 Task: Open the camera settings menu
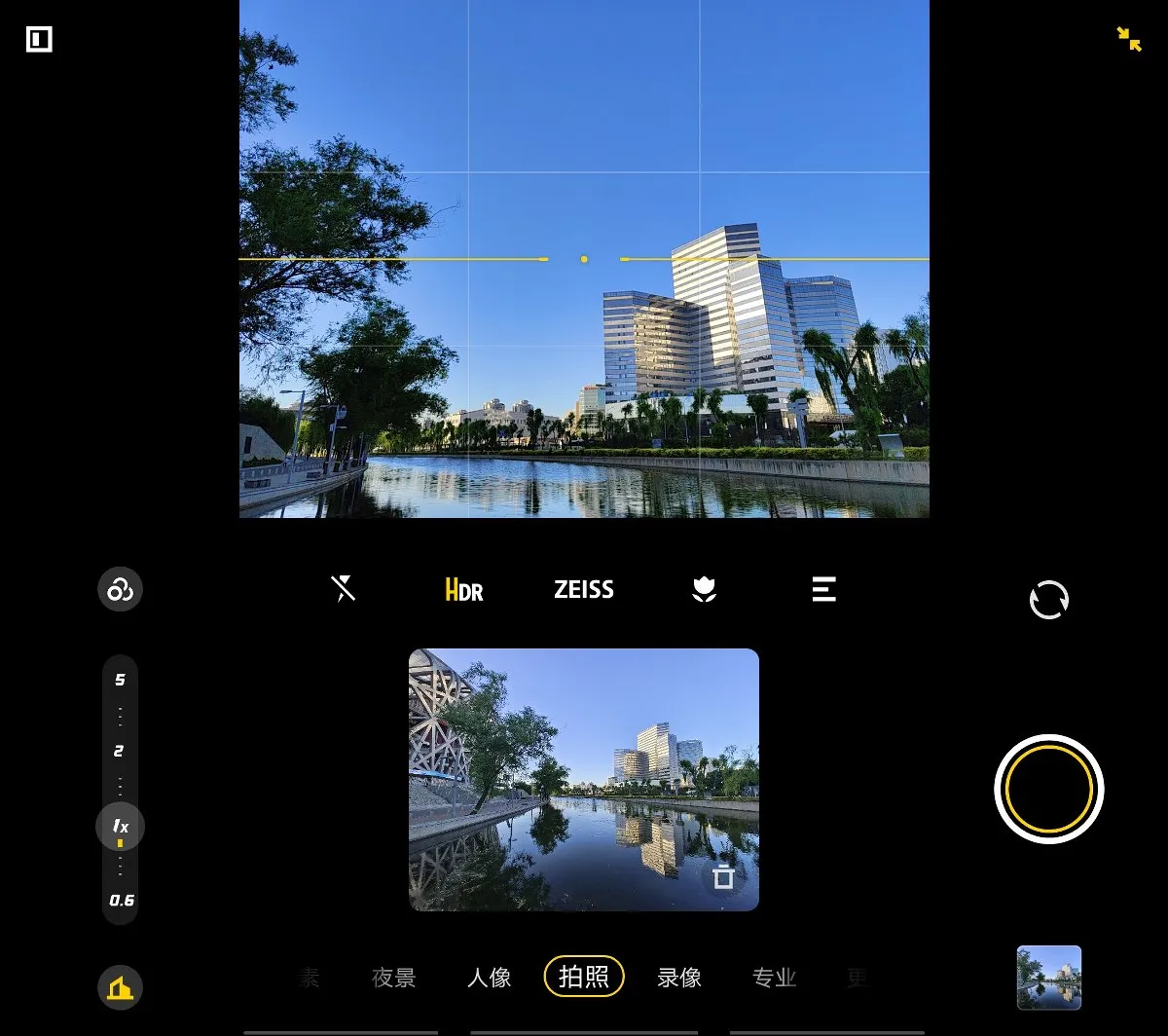[823, 589]
